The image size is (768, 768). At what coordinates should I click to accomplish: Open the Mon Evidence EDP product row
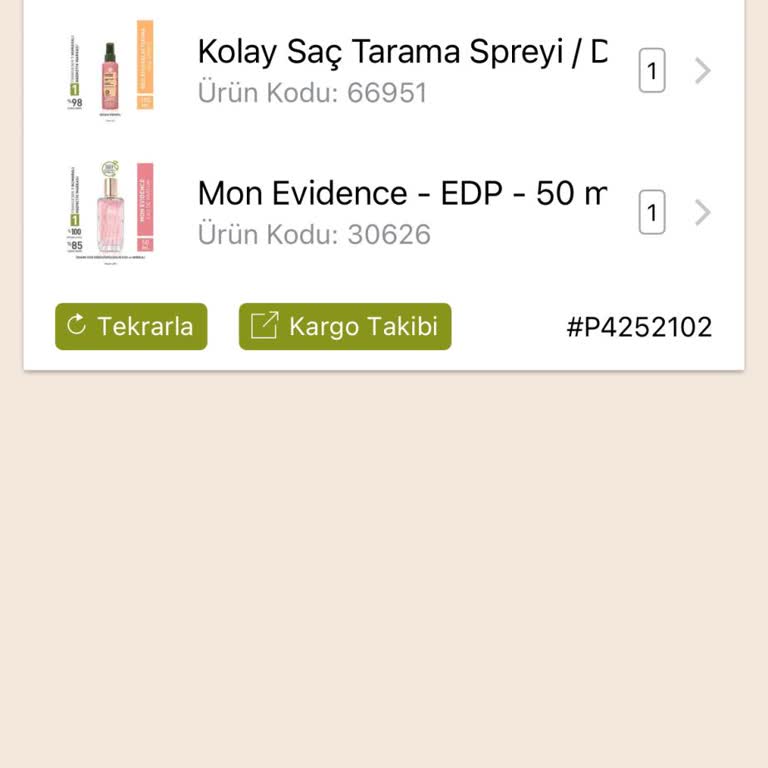(400, 212)
